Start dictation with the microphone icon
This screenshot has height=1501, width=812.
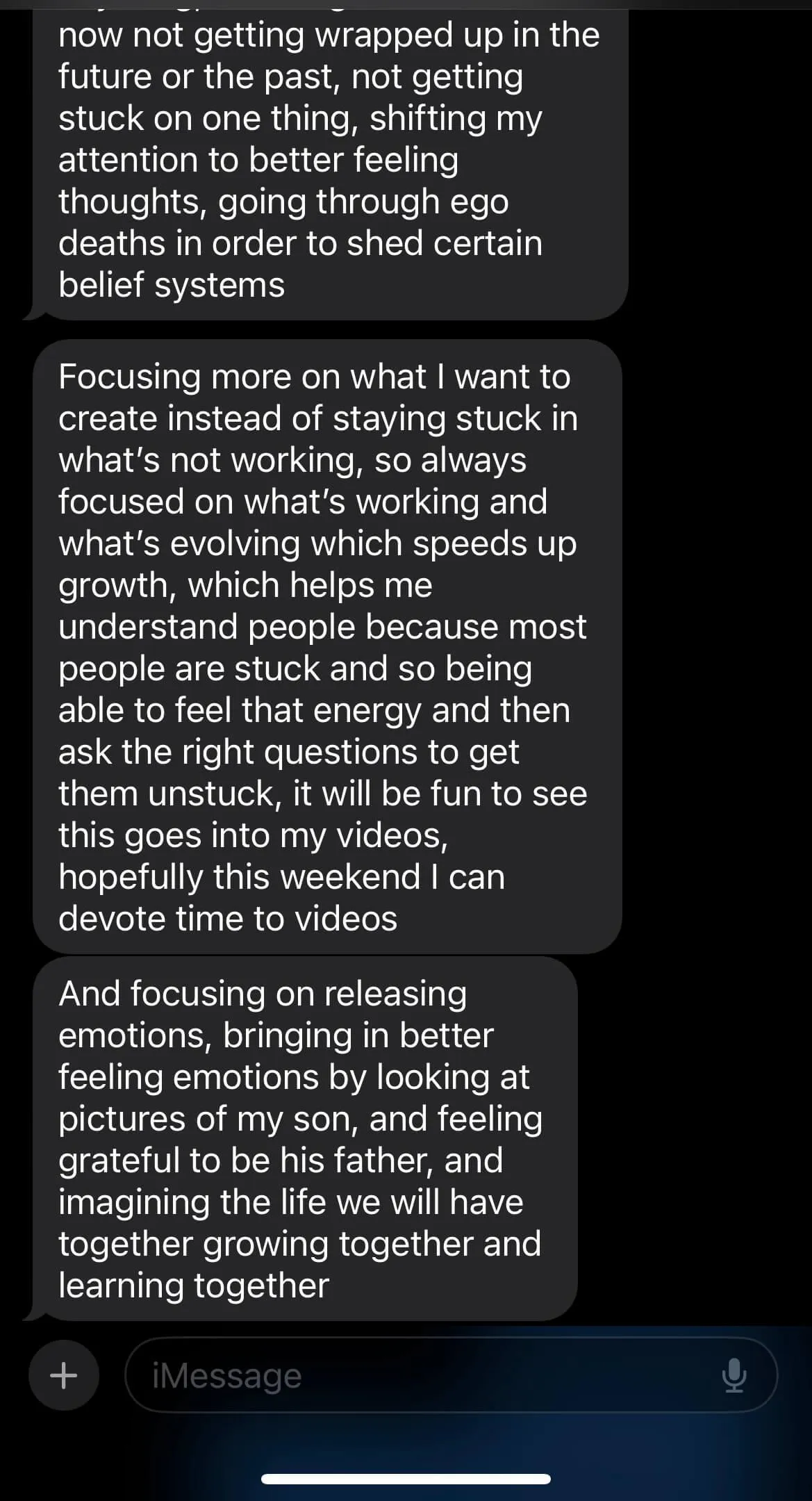734,1375
